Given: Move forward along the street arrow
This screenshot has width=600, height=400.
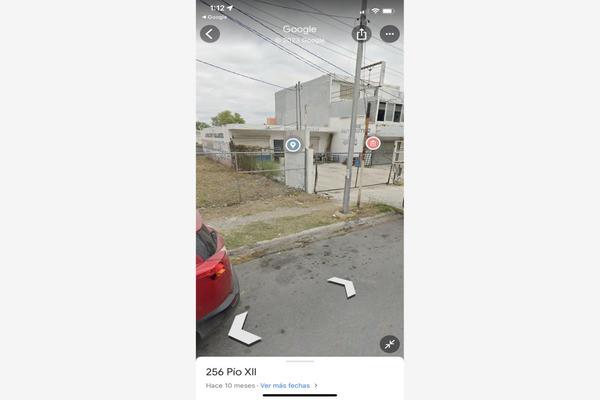Looking at the screenshot, I should (343, 287).
